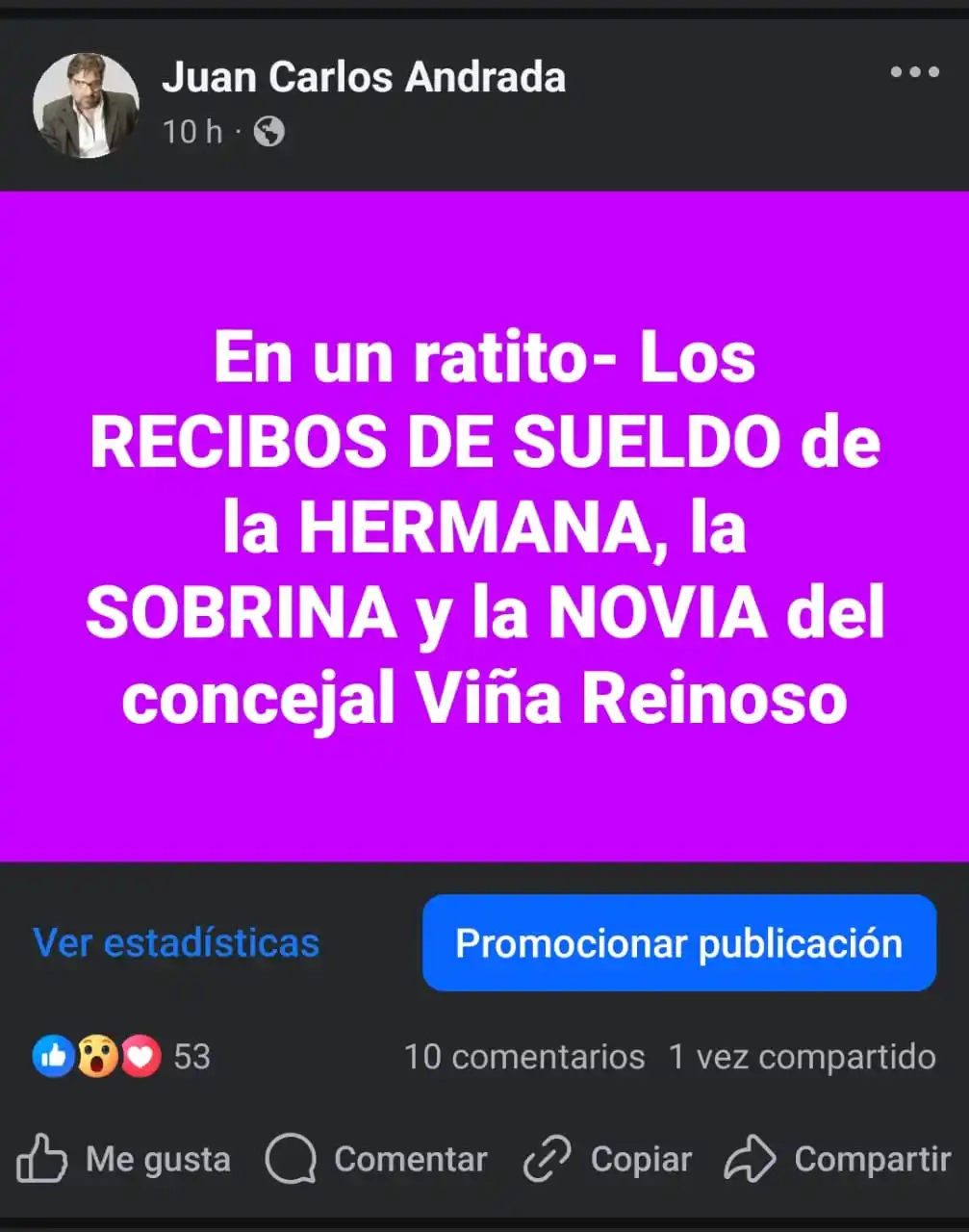View the 53 reactions list
969x1232 pixels.
[122, 1057]
